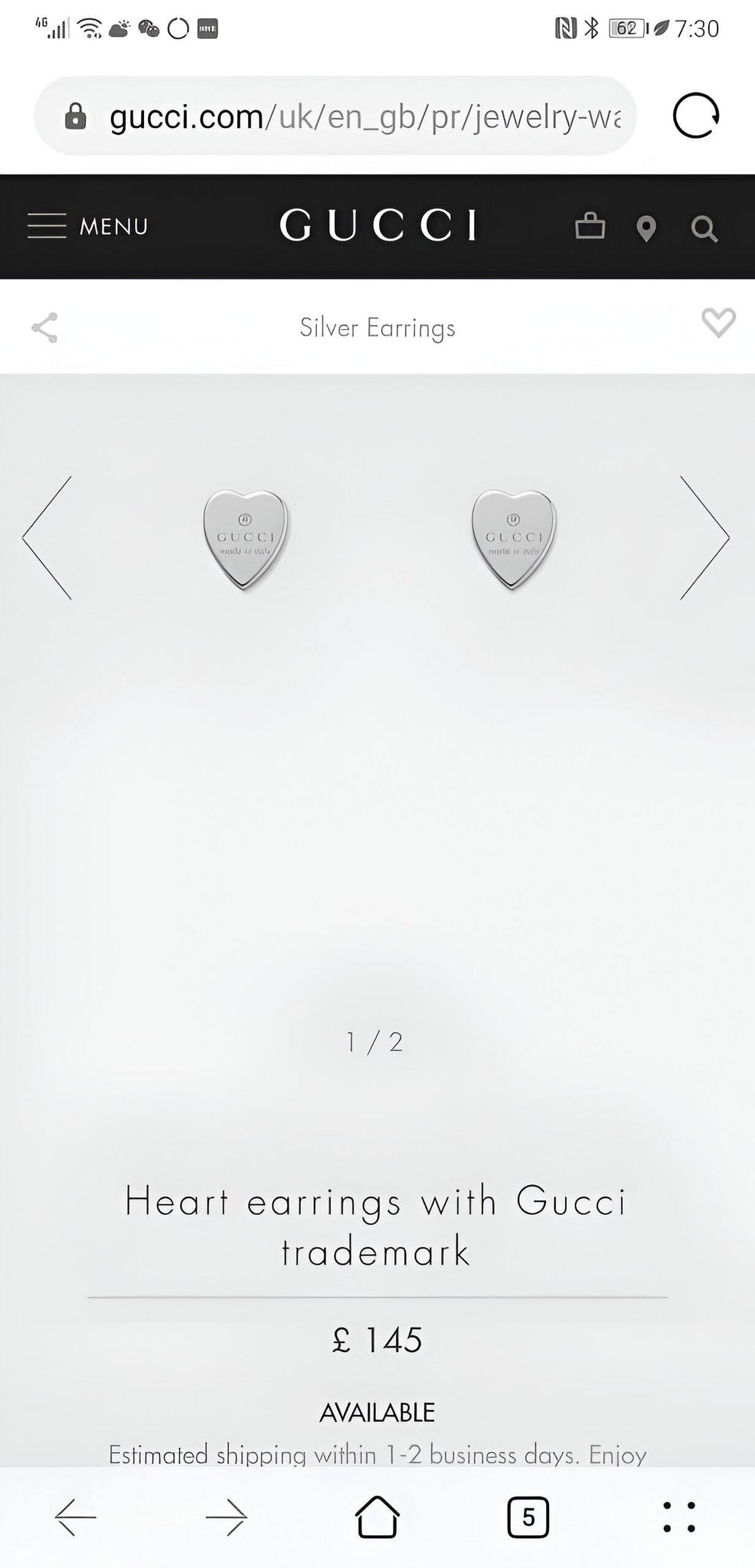Show the previous product image
Image resolution: width=755 pixels, height=1568 pixels.
(47, 537)
